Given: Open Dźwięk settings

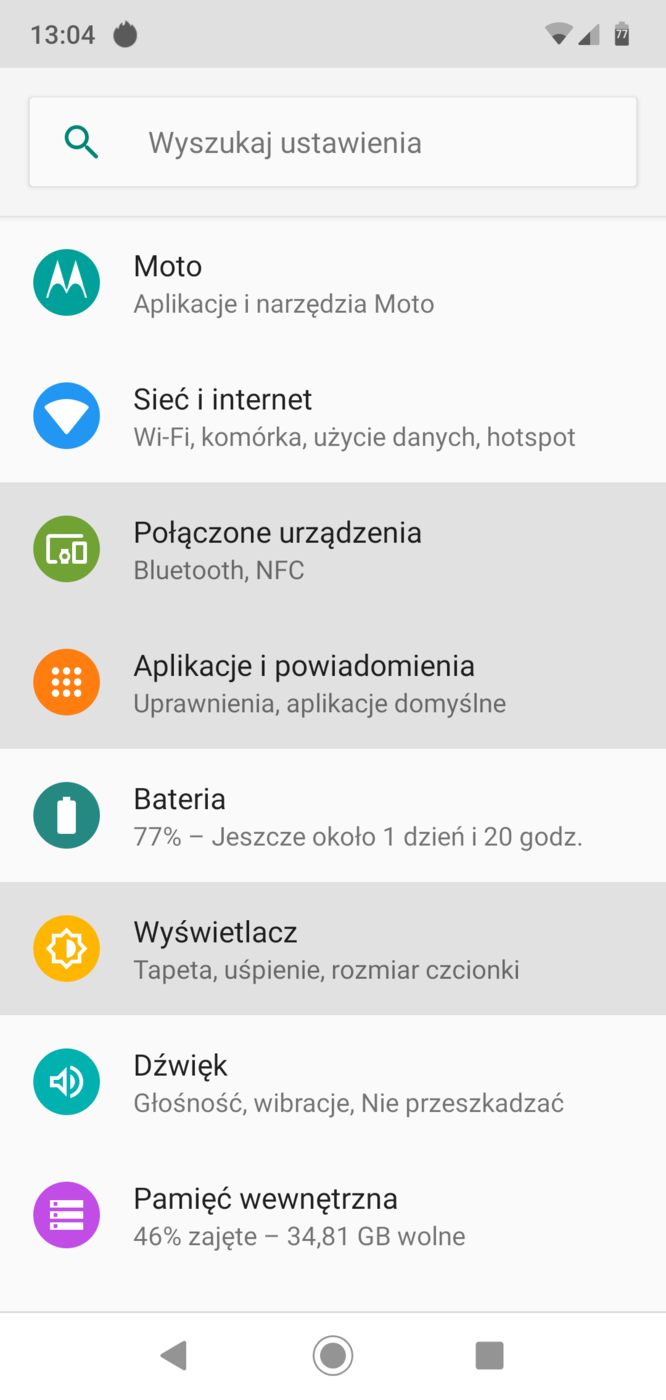Looking at the screenshot, I should pos(333,1081).
